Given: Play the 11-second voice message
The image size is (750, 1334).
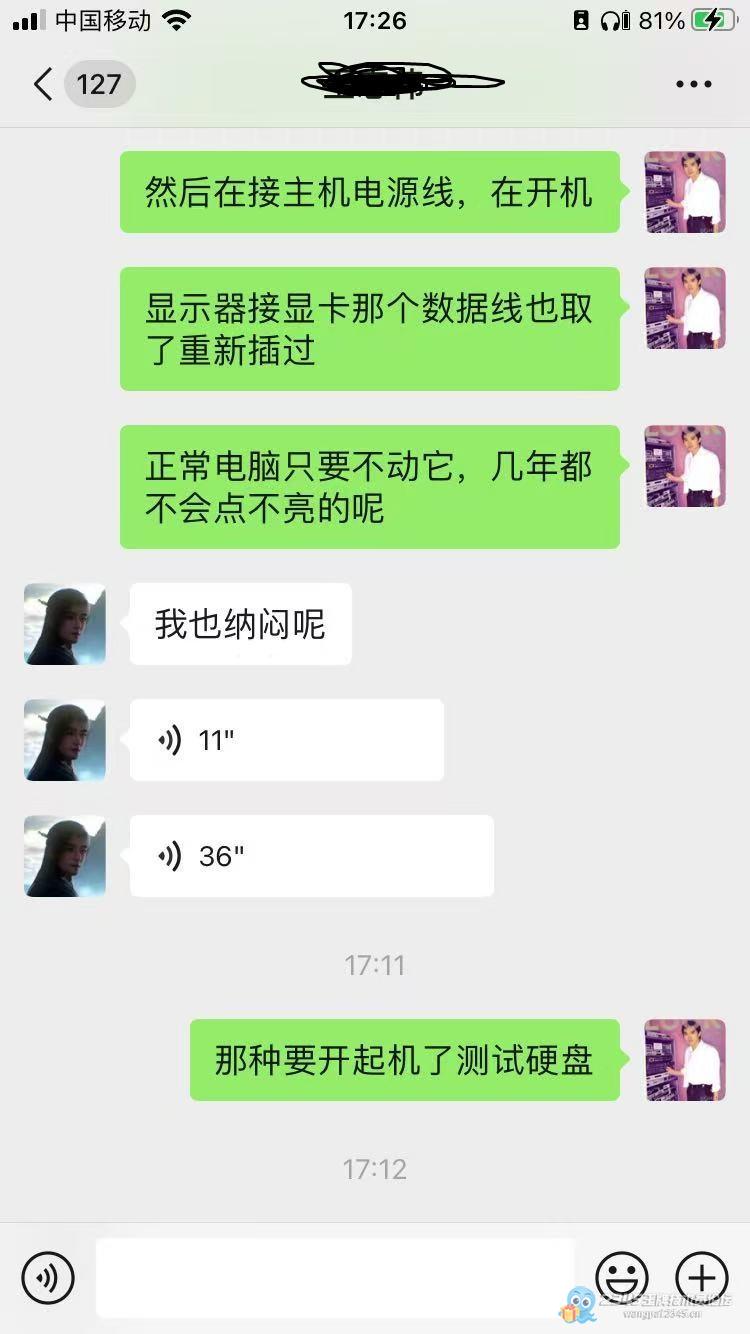Looking at the screenshot, I should tap(286, 741).
